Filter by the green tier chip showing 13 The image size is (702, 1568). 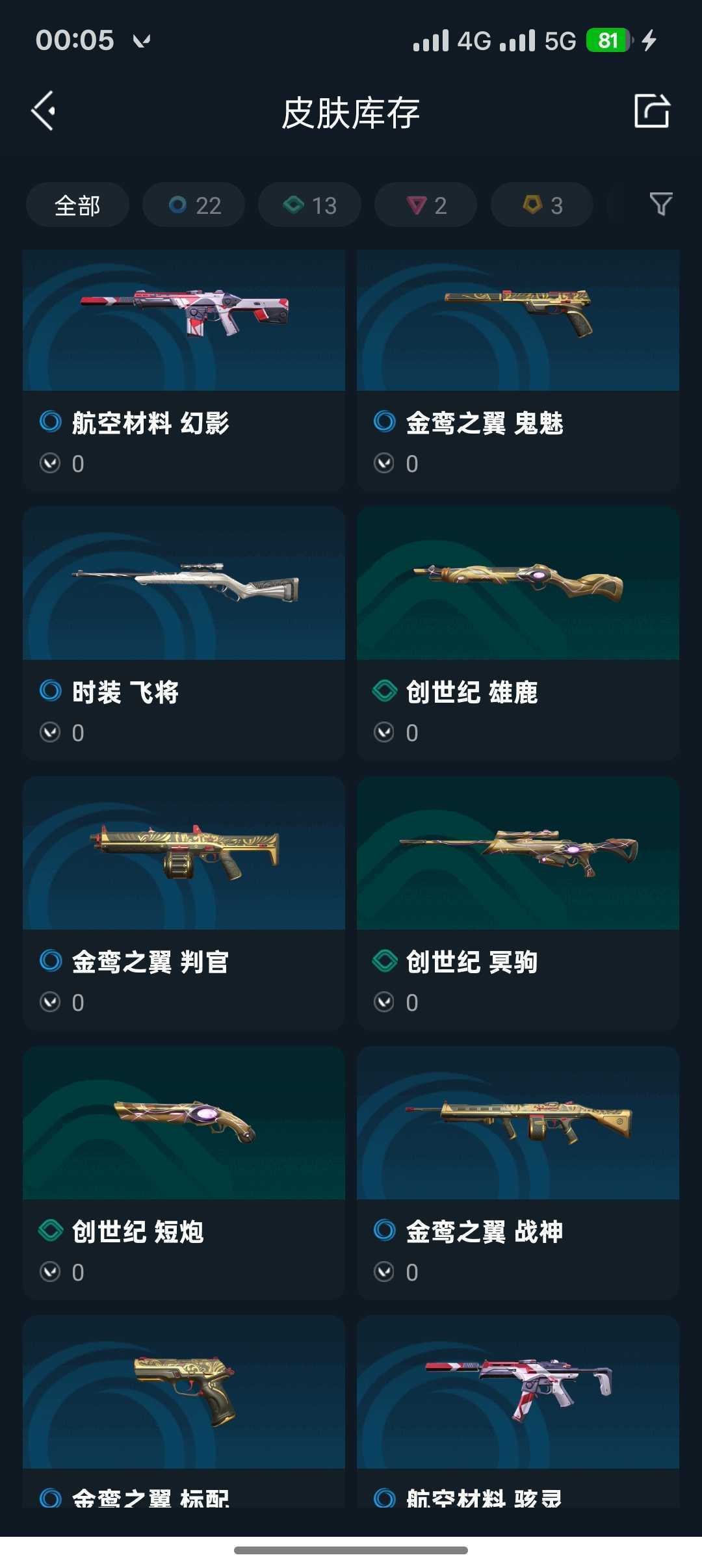coord(309,205)
